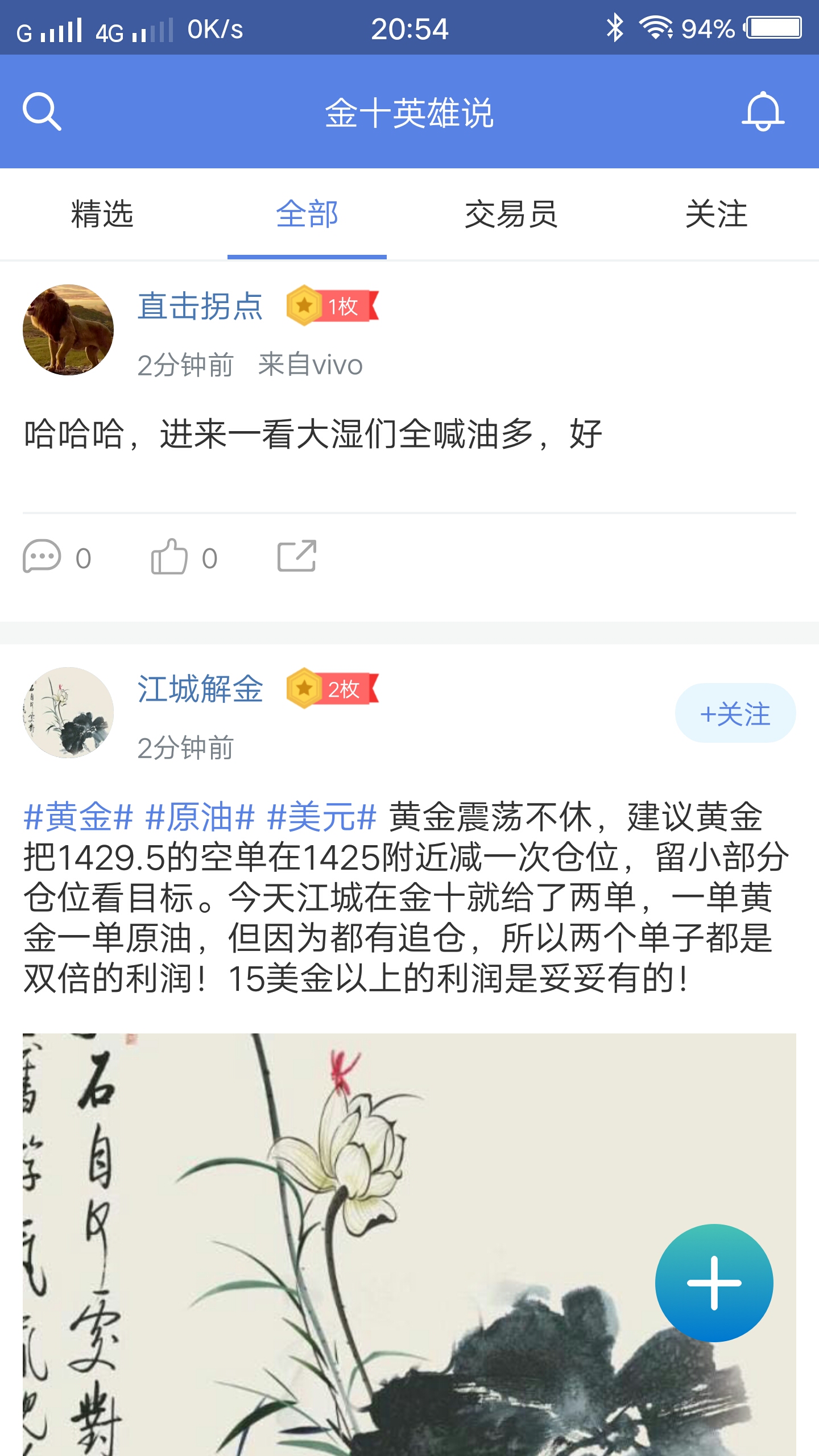Open the #美元# hashtag
The width and height of the screenshot is (819, 1456).
(322, 817)
